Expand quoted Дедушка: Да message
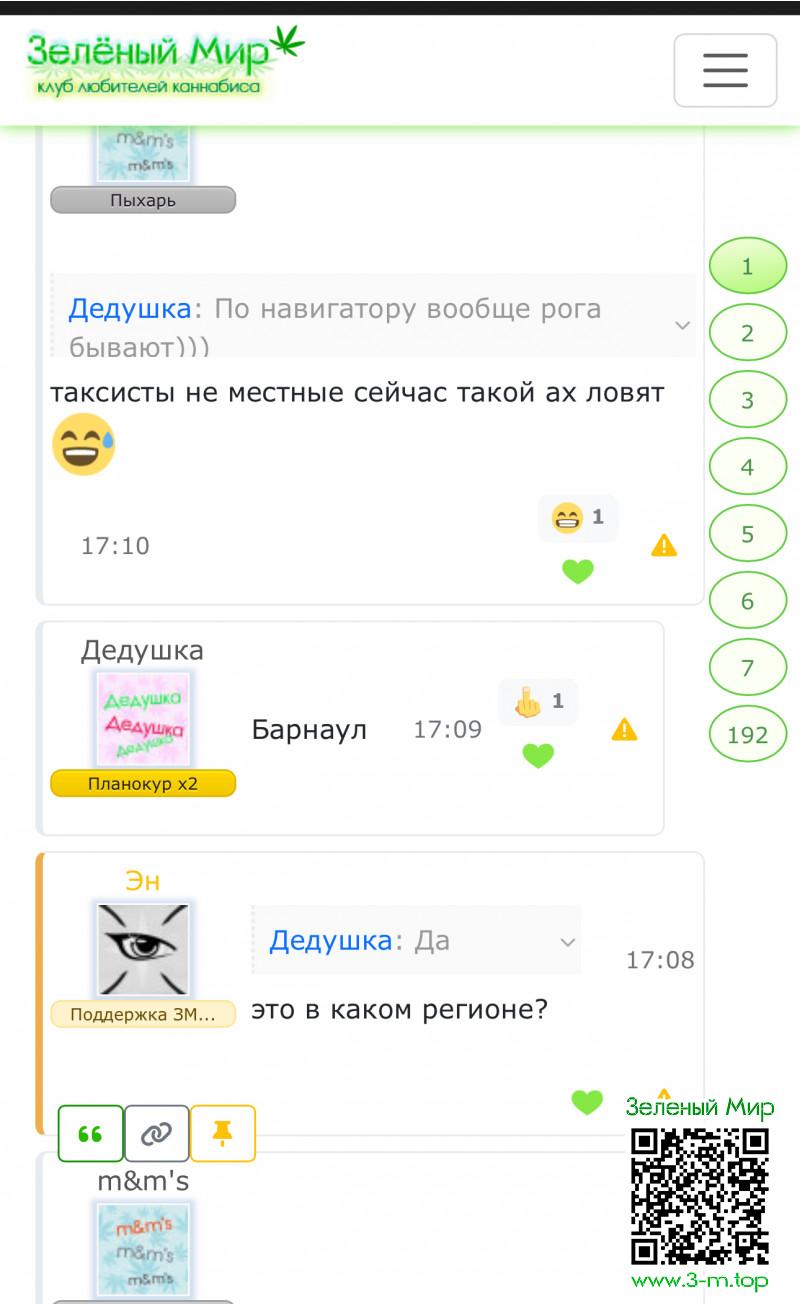The height and width of the screenshot is (1304, 800). [567, 942]
